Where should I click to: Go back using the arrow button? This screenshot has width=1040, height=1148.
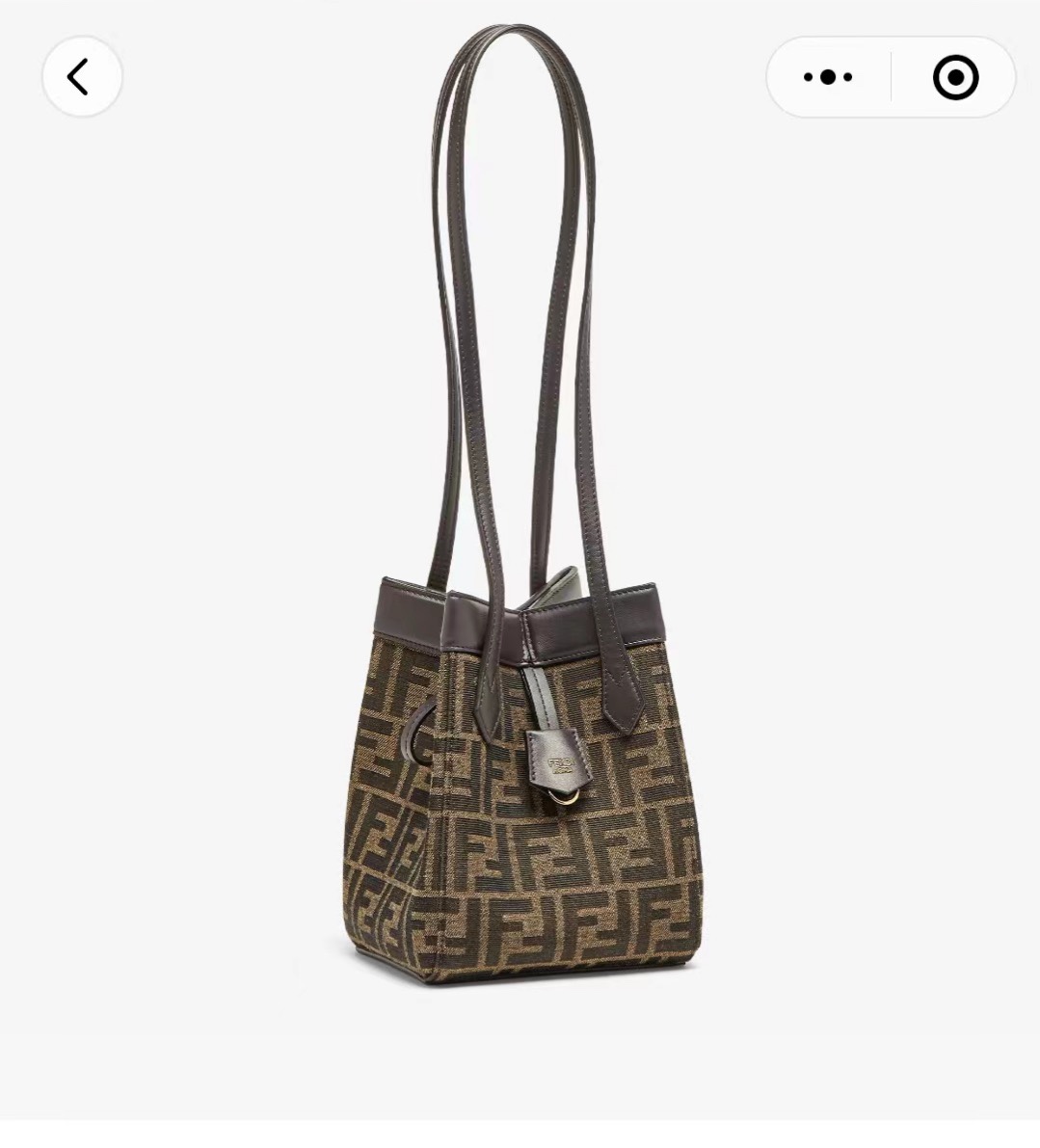coord(81,77)
